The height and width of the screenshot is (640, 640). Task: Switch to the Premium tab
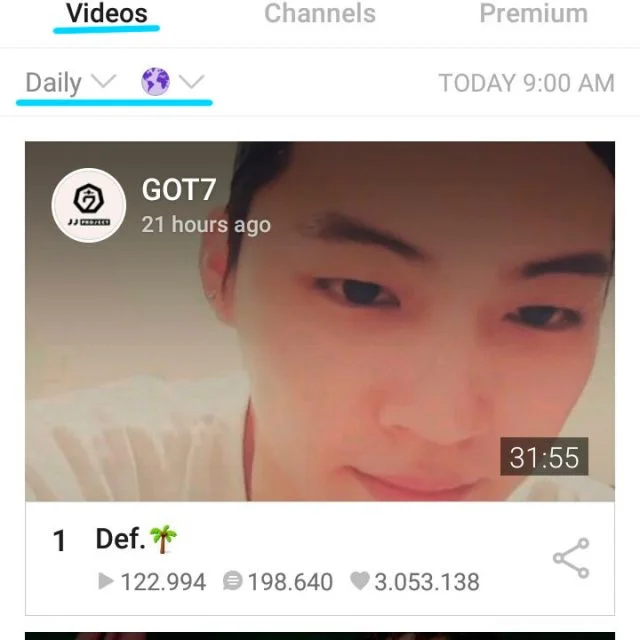click(533, 14)
